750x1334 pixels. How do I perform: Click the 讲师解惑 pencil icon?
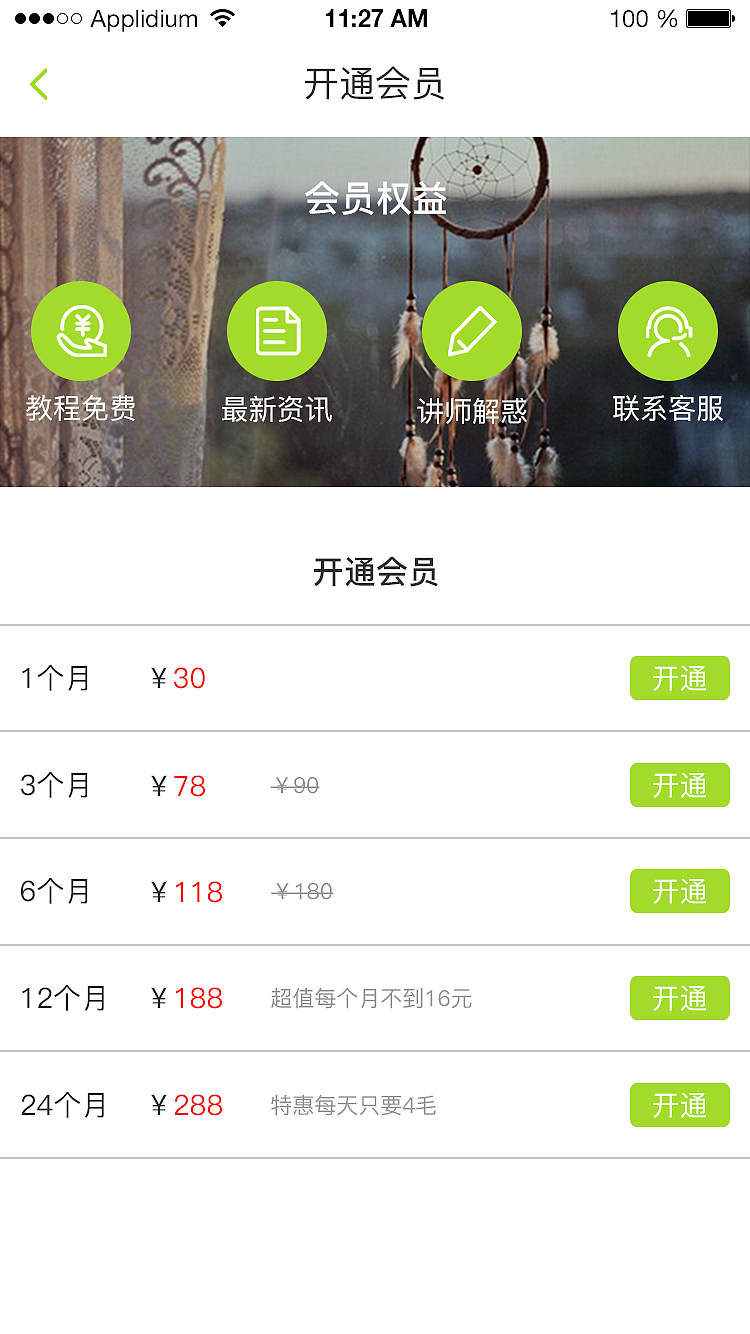[x=472, y=330]
